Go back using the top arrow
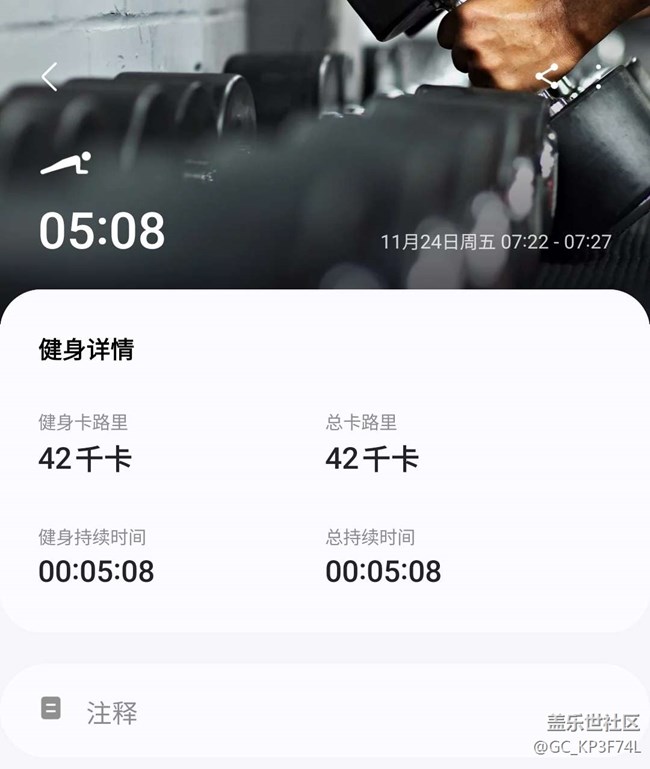This screenshot has width=650, height=769. 50,77
